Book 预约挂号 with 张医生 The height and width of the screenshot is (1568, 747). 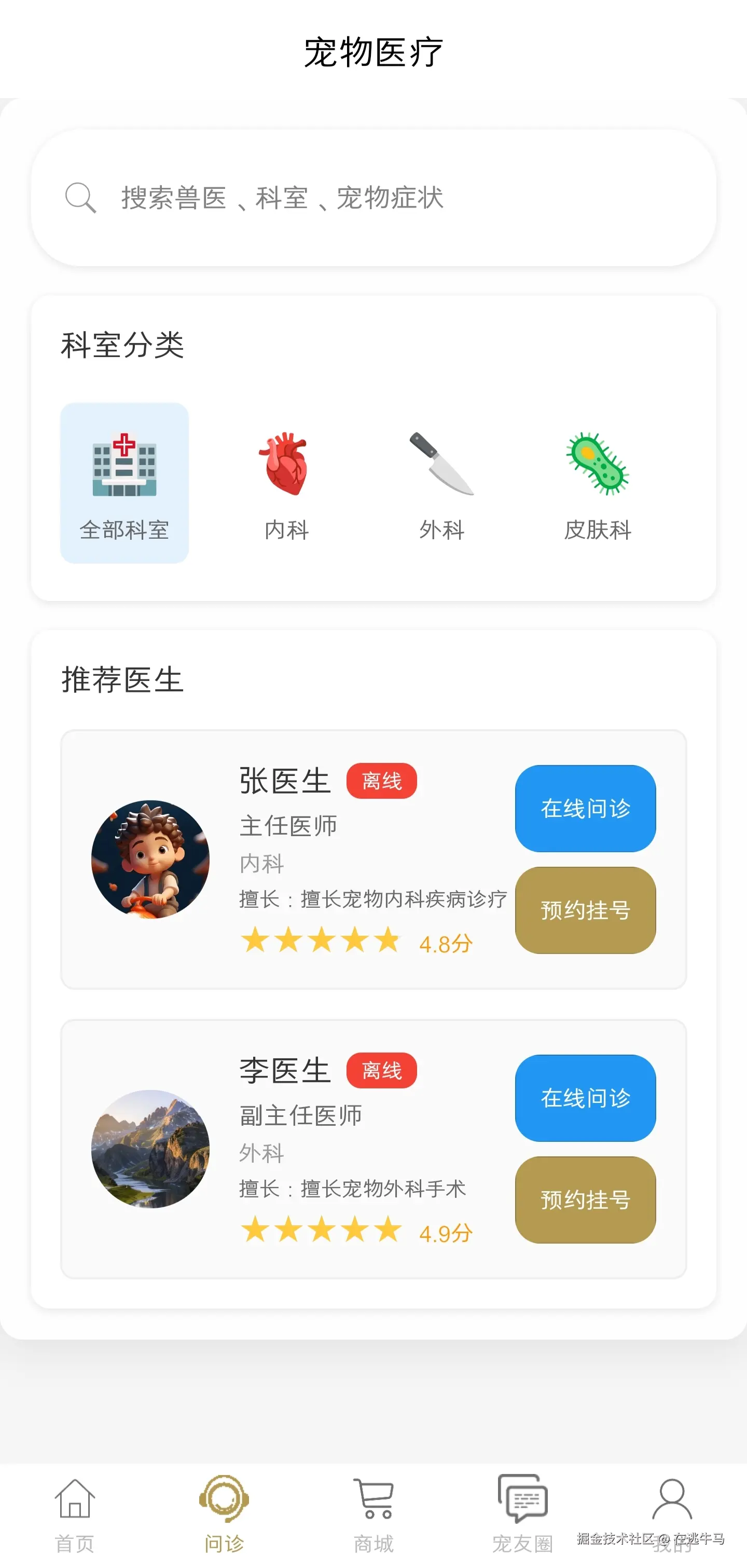click(x=585, y=910)
